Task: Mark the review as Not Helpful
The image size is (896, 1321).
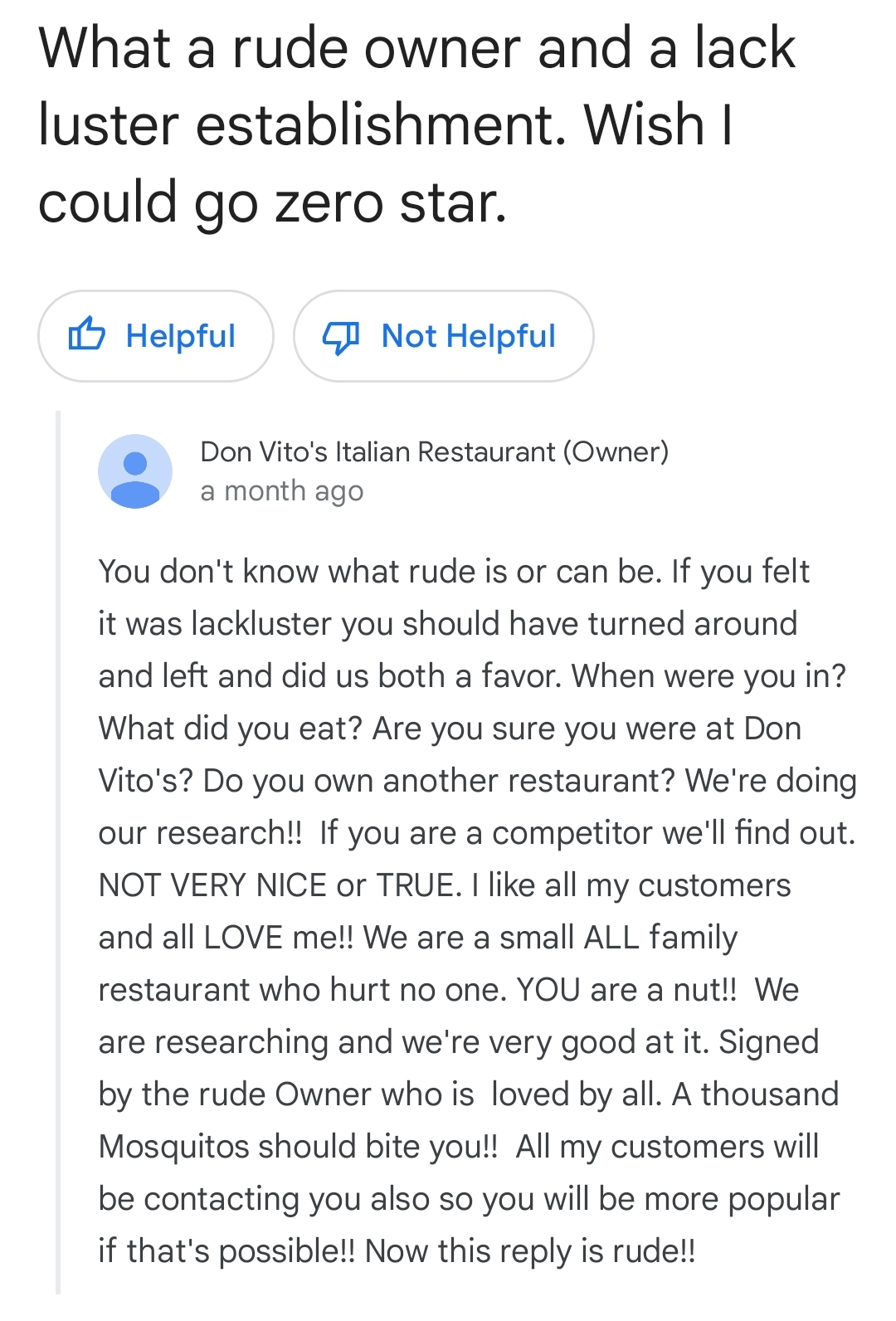Action: [443, 336]
